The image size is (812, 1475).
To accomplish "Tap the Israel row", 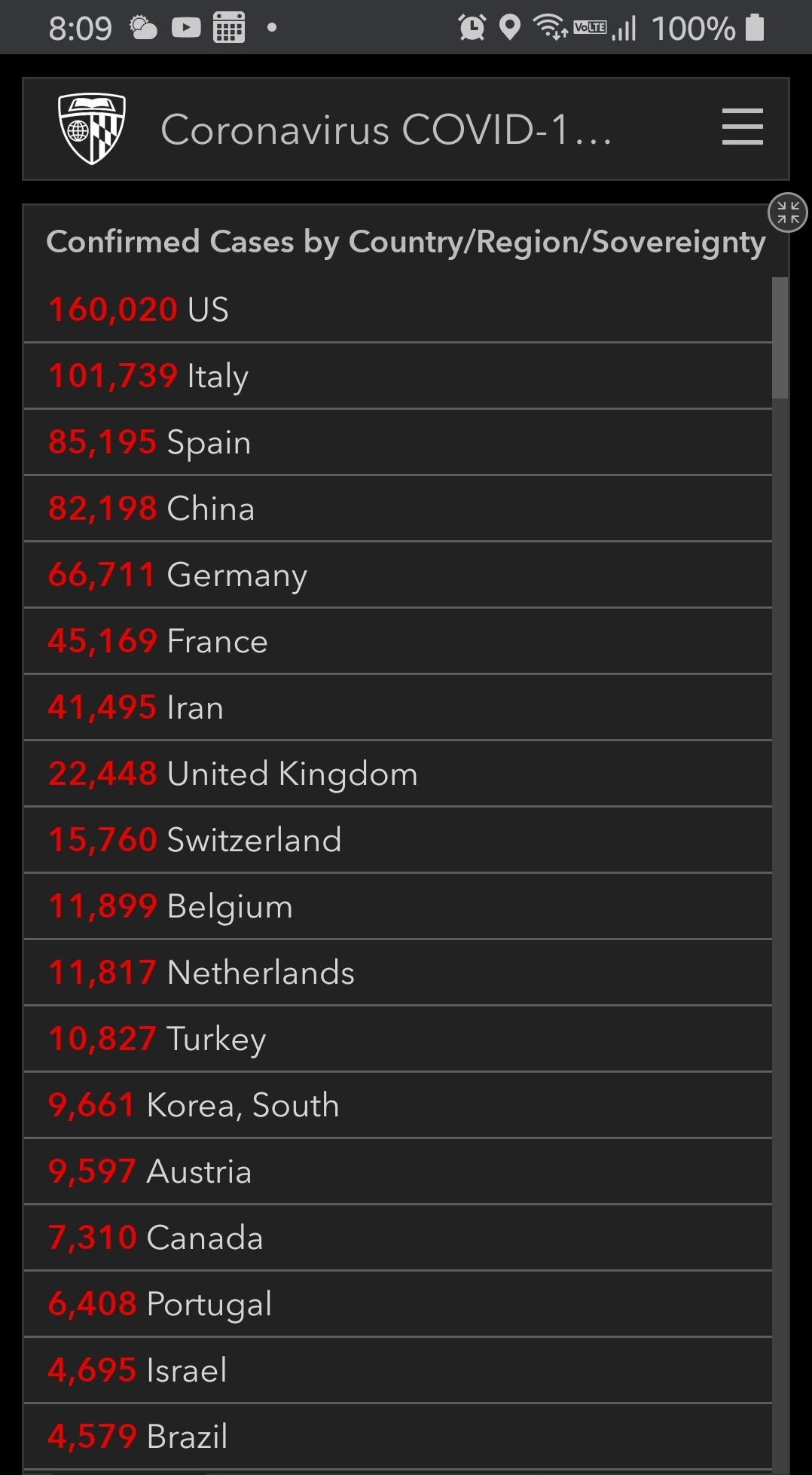I will (398, 1370).
